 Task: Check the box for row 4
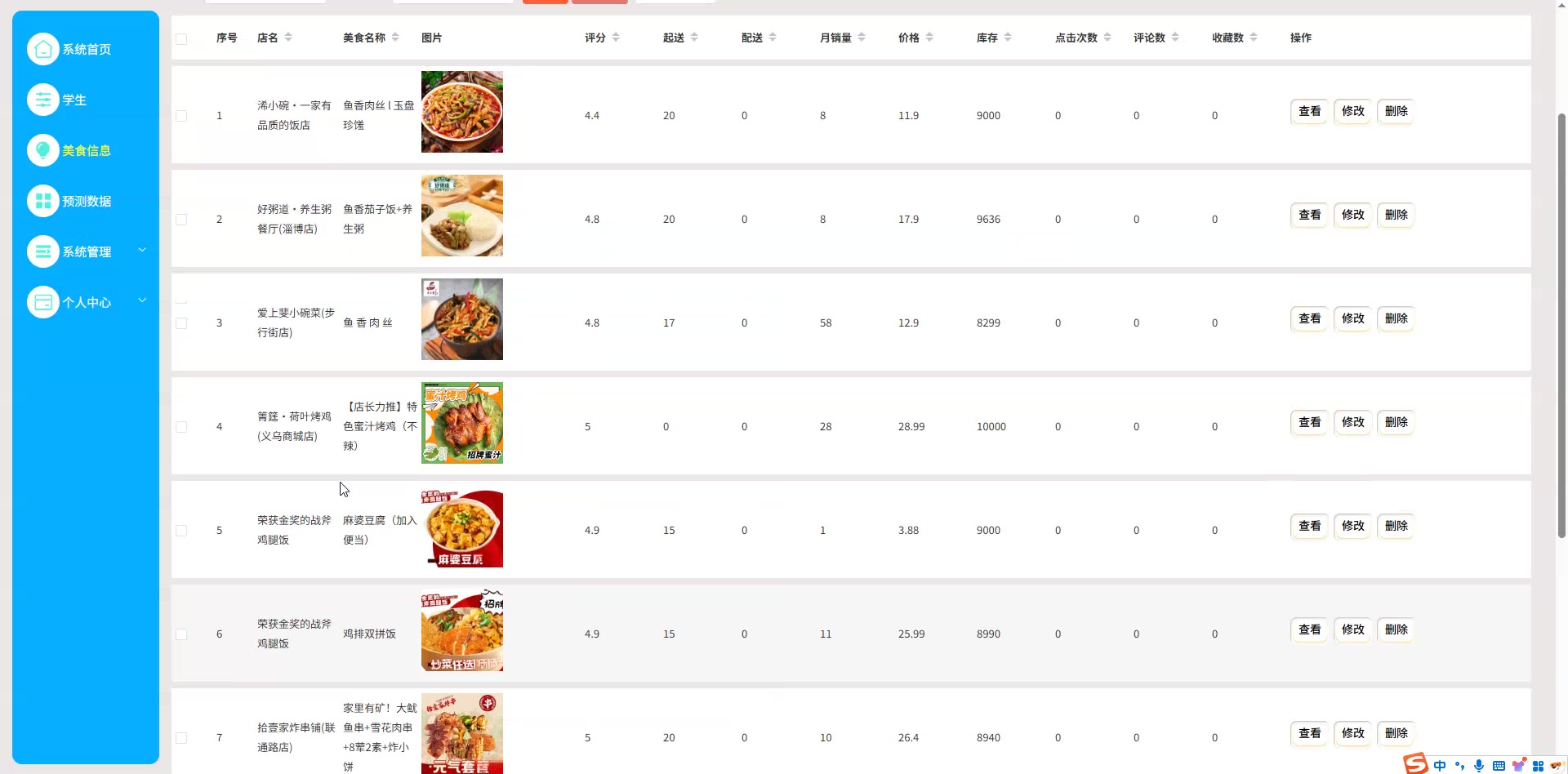coord(181,427)
